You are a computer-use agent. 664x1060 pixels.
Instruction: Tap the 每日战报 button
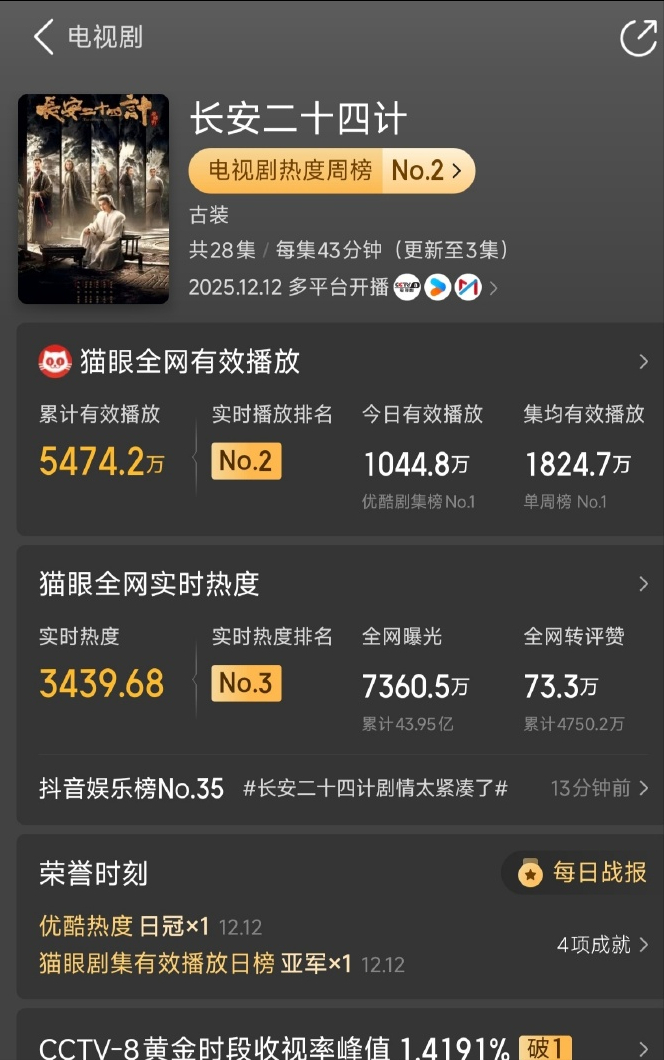click(x=583, y=873)
